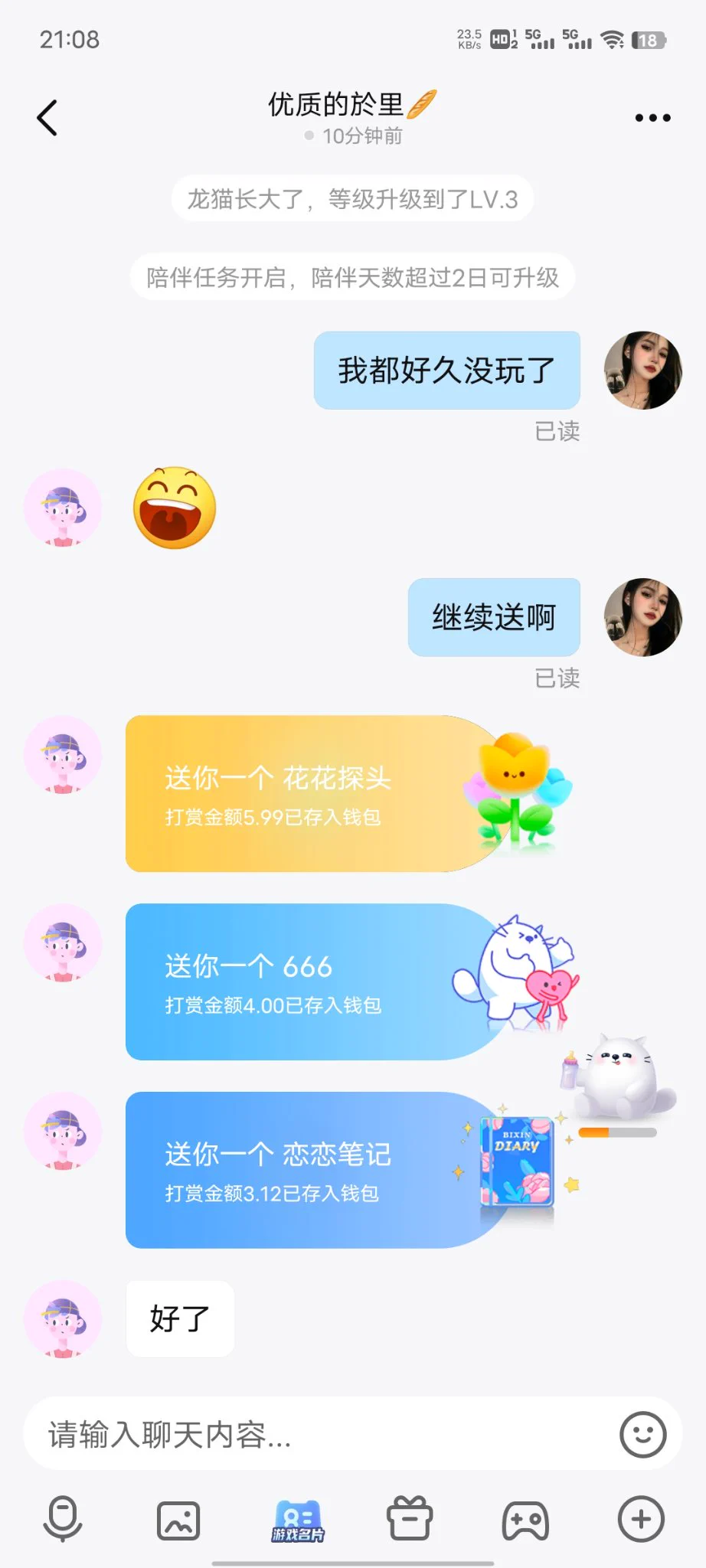
Task: View contact's avatar beside 好了 message
Action: (x=63, y=1318)
